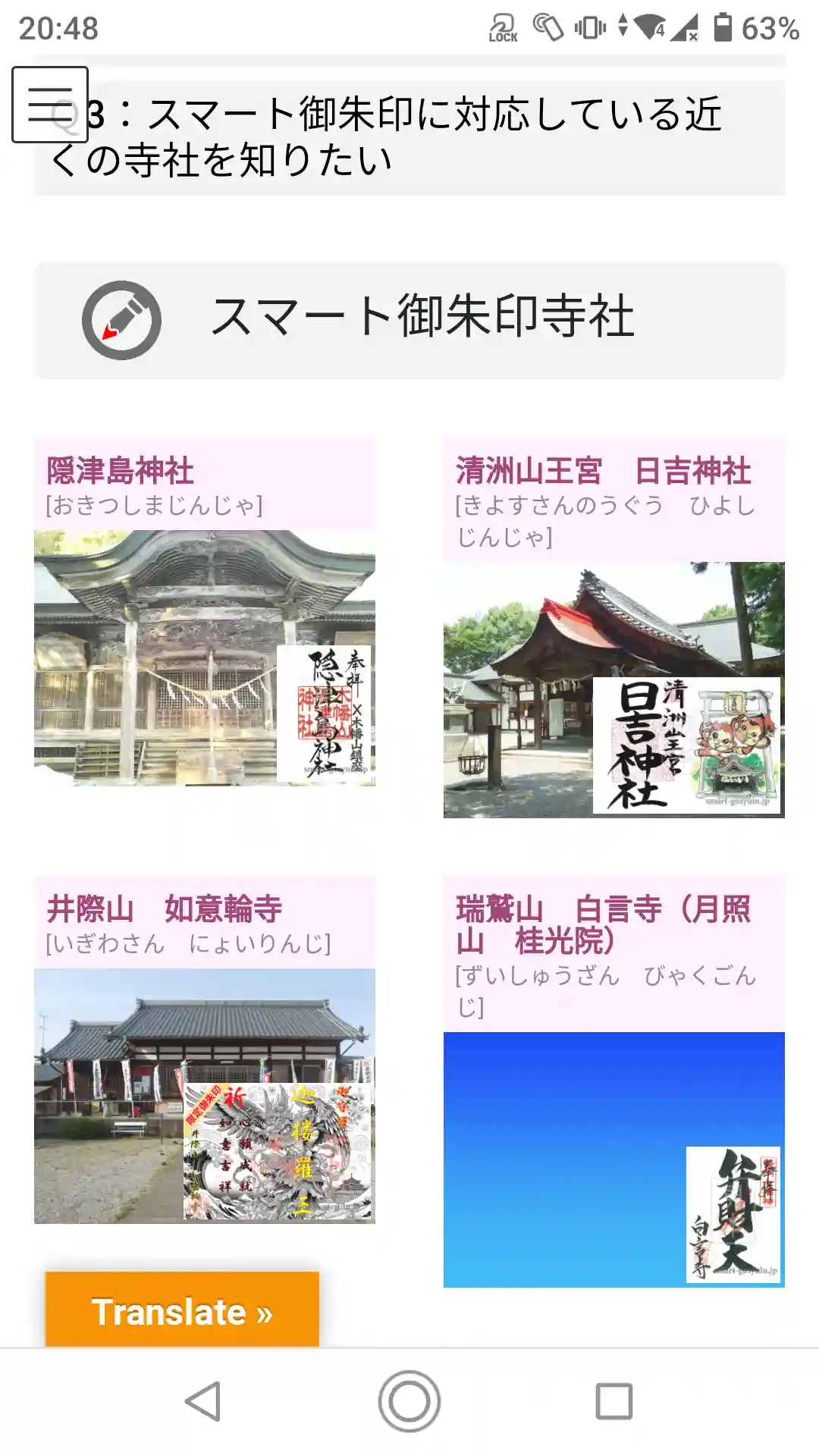This screenshot has width=819, height=1456.
Task: Tap the orange Translate button
Action: 182,1310
